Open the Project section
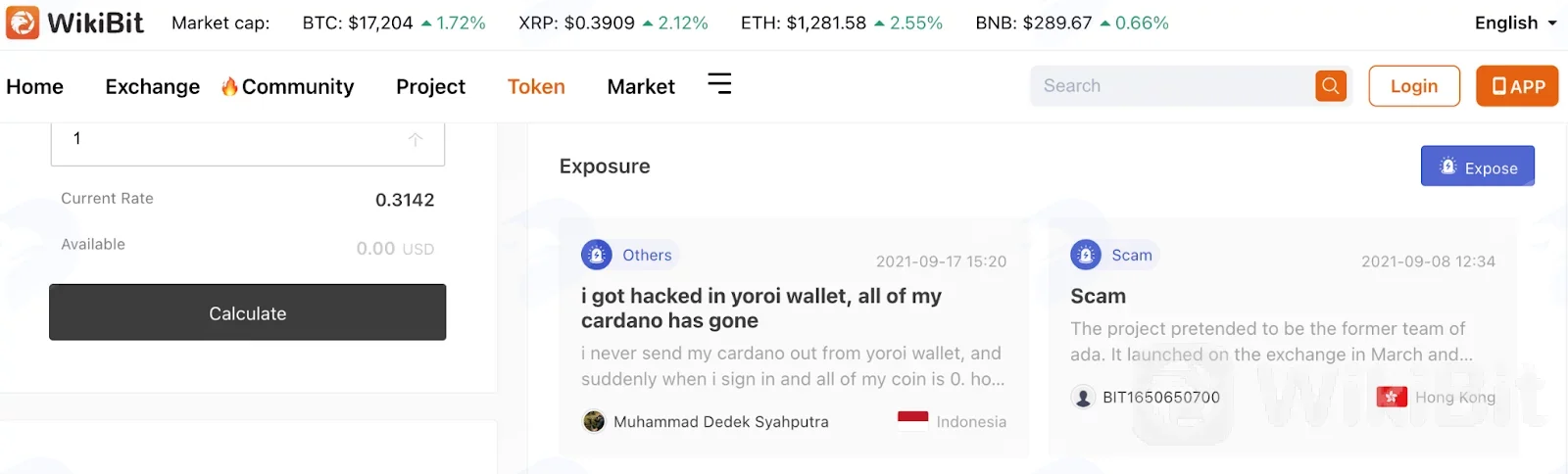The height and width of the screenshot is (474, 1568). coord(430,86)
